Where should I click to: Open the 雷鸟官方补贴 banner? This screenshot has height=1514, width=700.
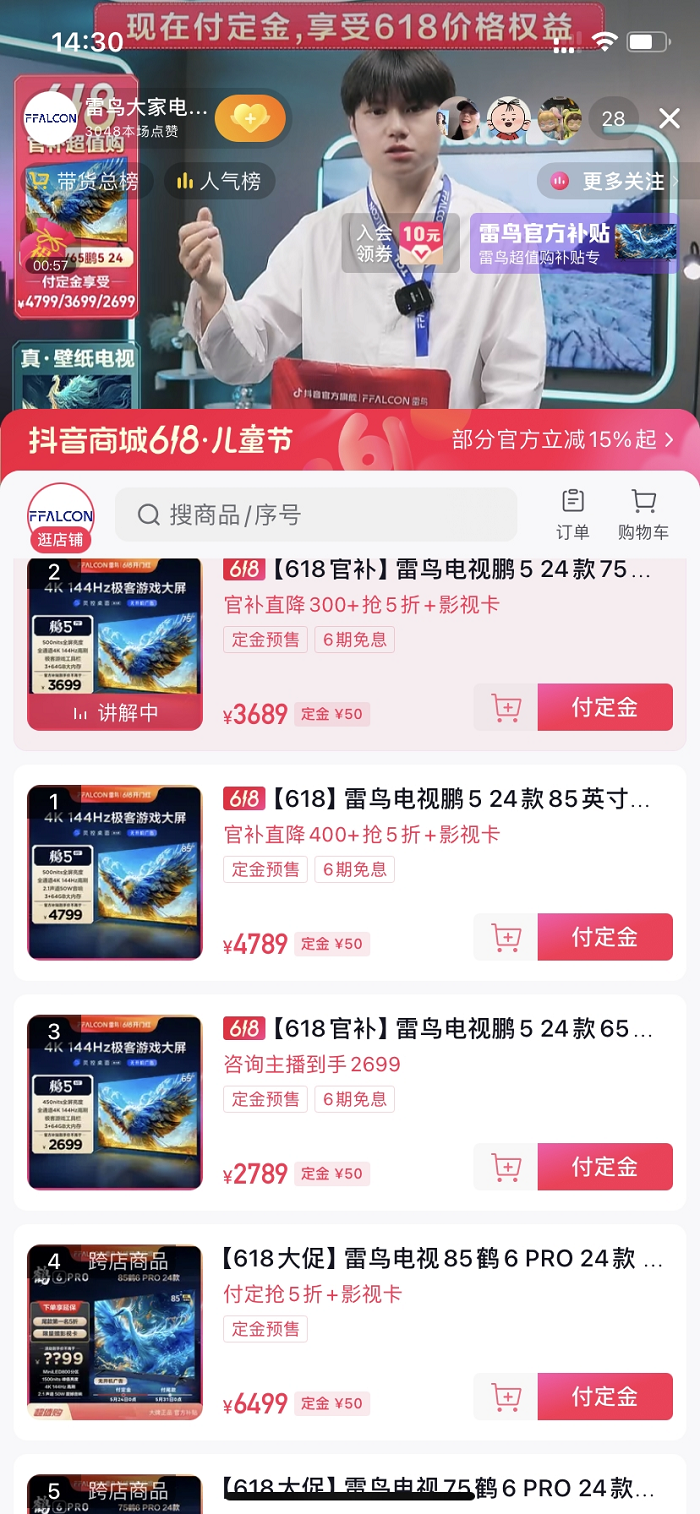574,243
